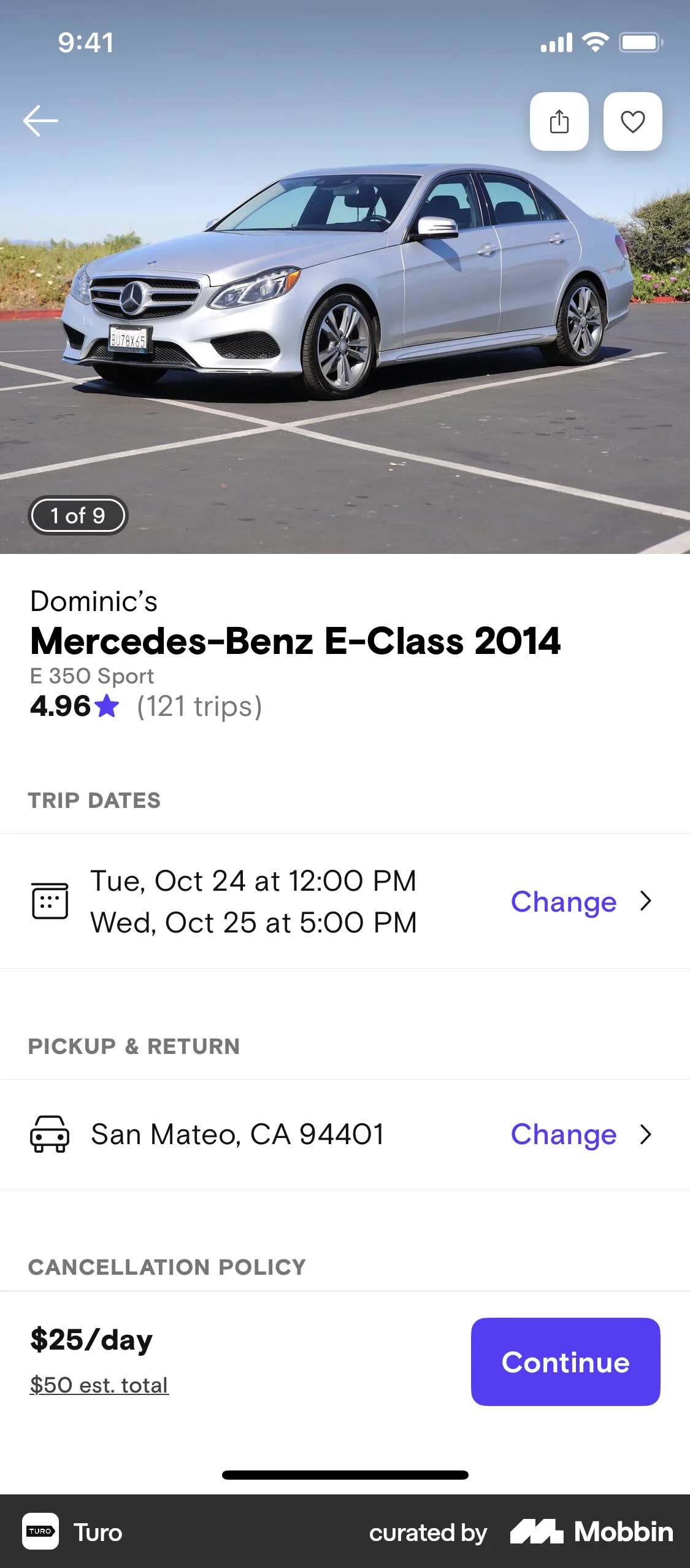690x1568 pixels.
Task: Tap the '1 of 9' photo counter
Action: (77, 515)
